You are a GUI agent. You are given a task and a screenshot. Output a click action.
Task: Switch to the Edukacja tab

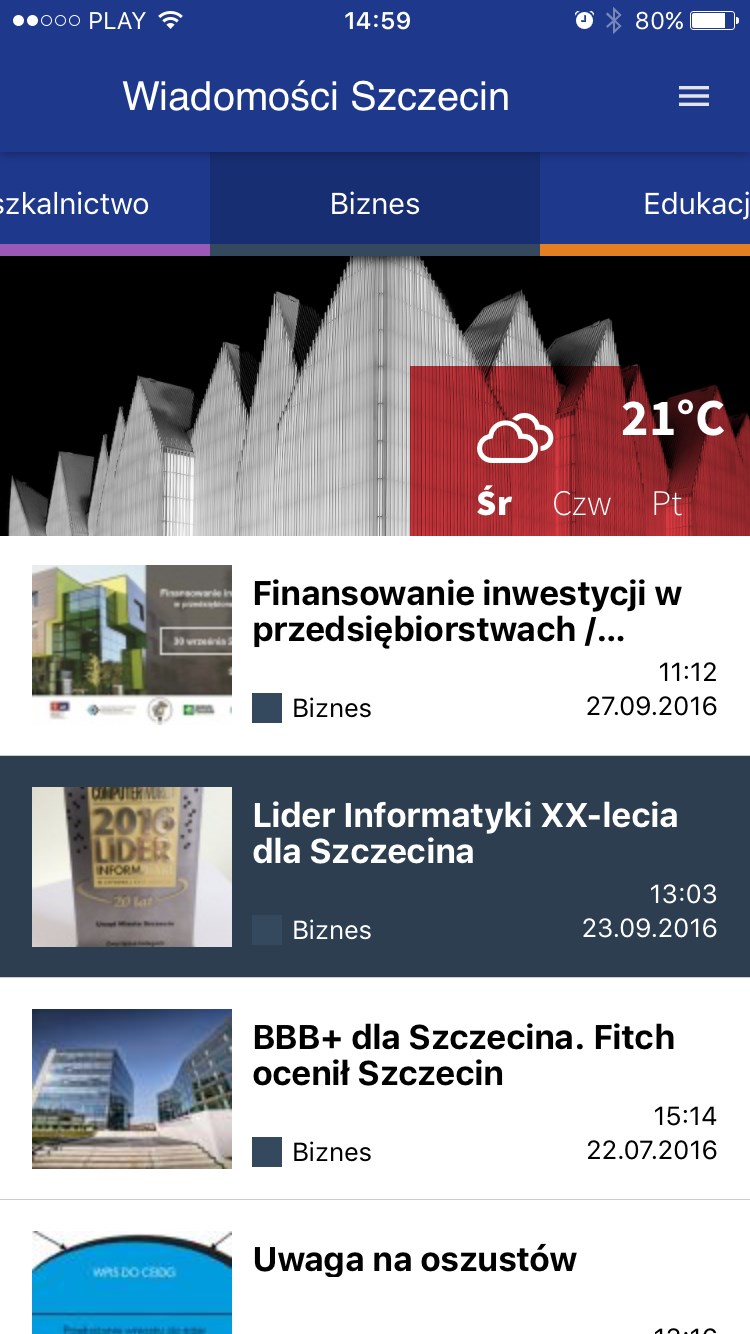(x=695, y=204)
